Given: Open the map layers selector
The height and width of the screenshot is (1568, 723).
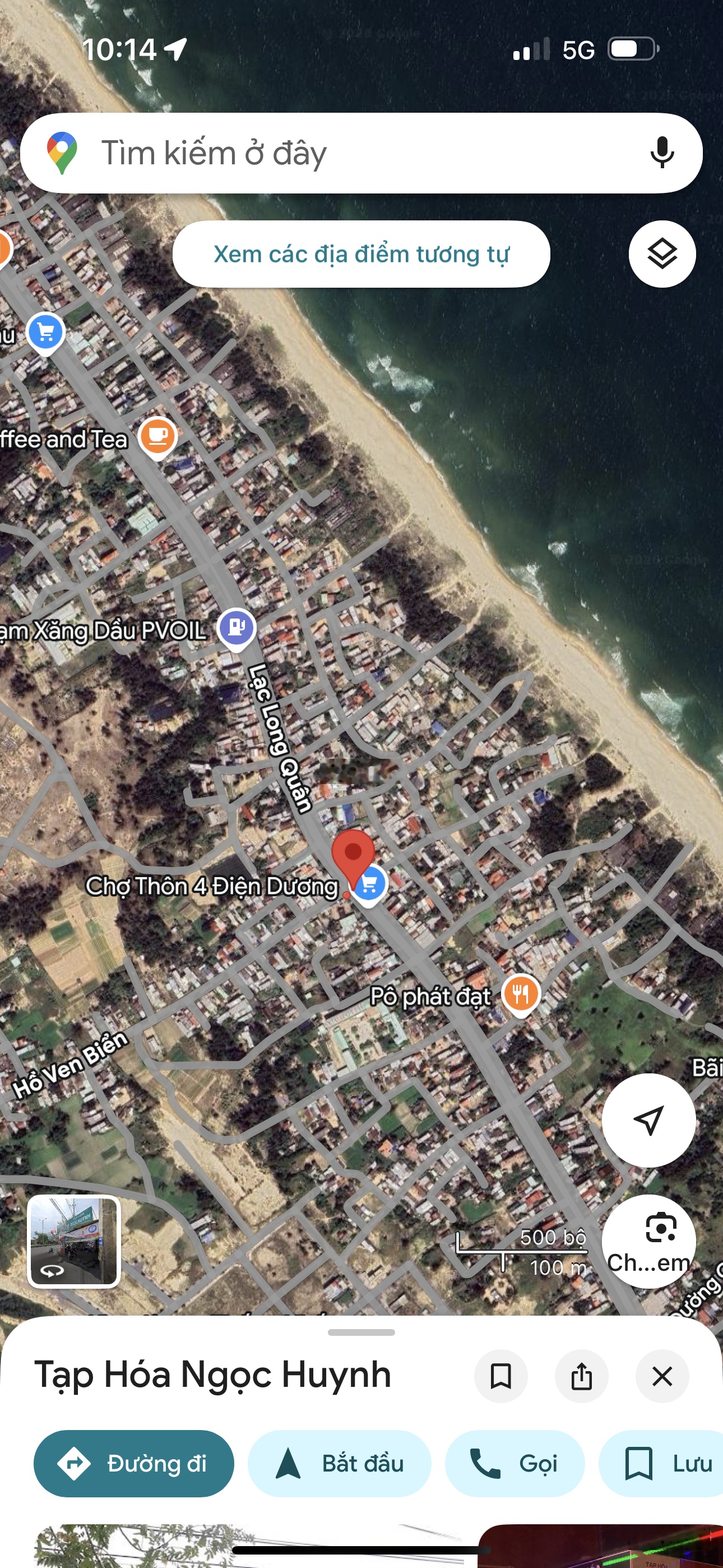Looking at the screenshot, I should [662, 255].
